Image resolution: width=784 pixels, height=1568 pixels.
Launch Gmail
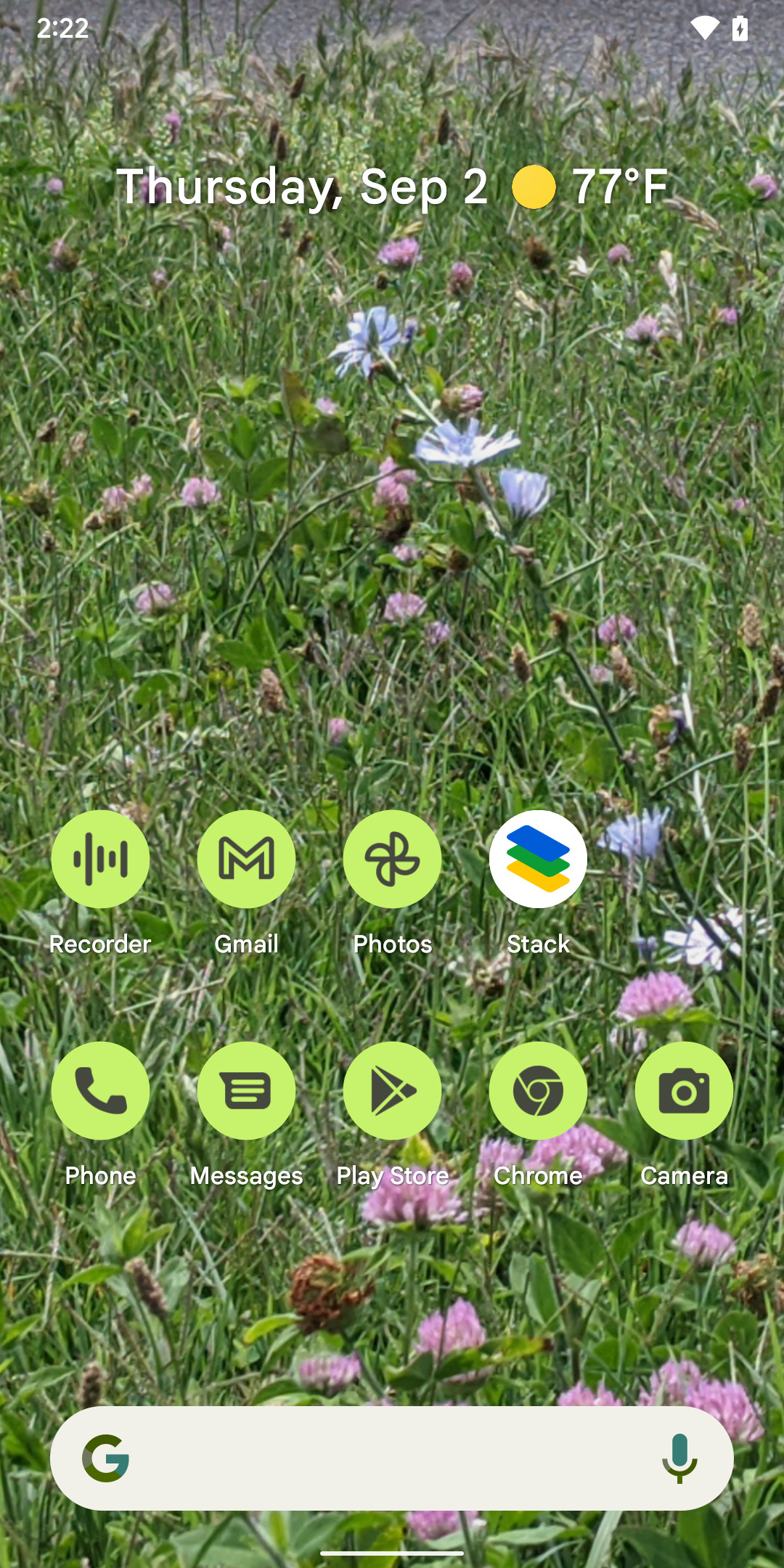tap(246, 859)
